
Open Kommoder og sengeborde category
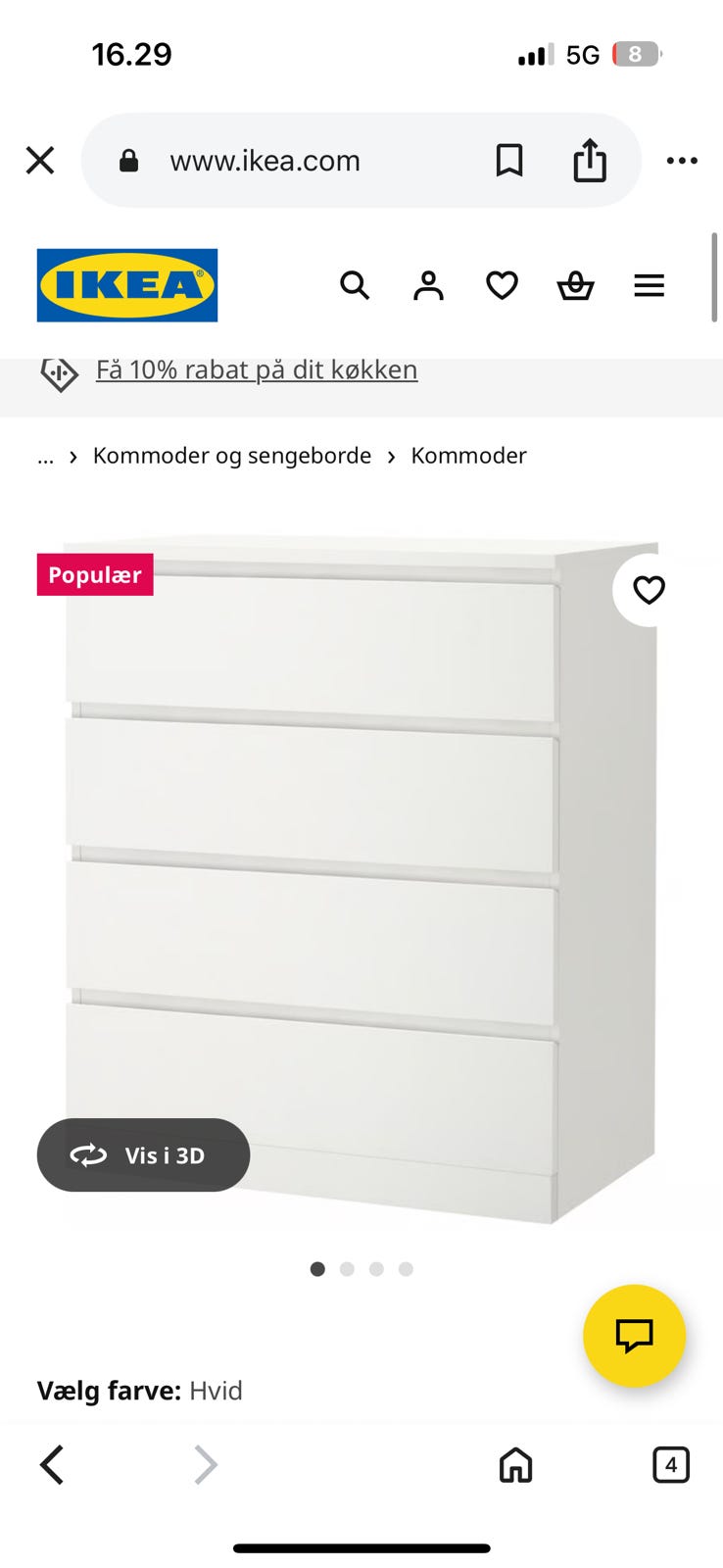click(231, 455)
